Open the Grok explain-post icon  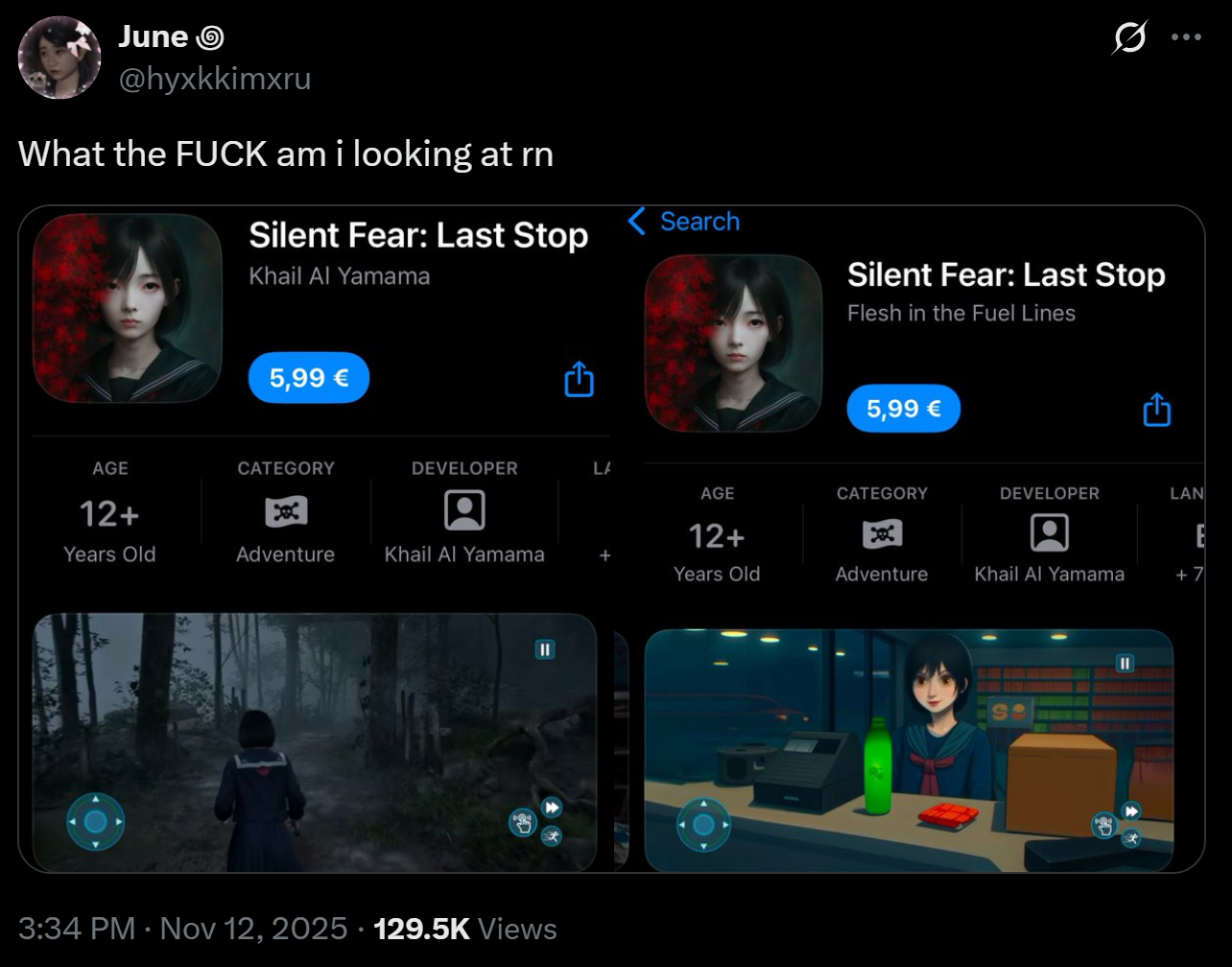pos(1129,38)
